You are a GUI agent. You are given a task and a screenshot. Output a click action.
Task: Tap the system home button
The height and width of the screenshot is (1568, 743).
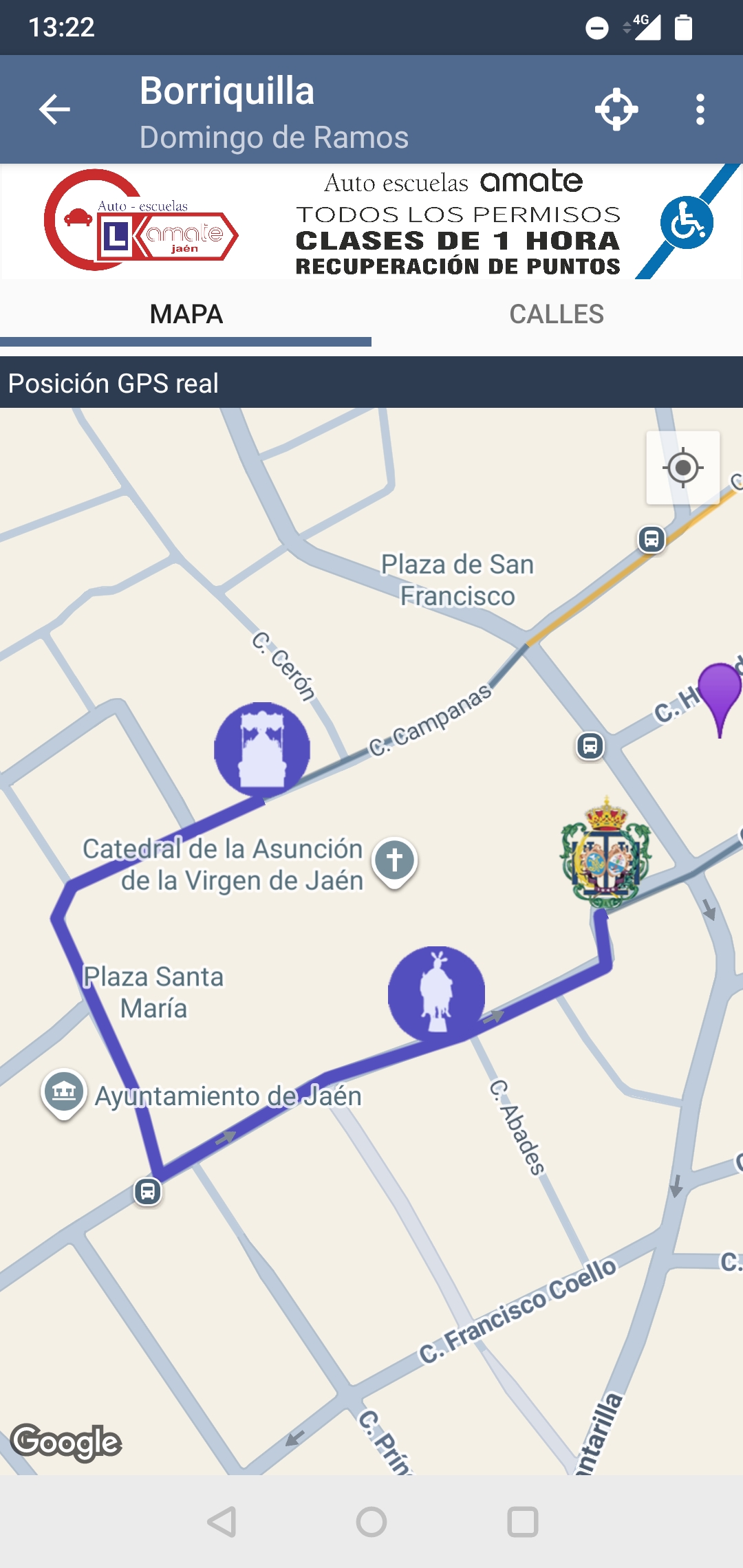tap(371, 1521)
